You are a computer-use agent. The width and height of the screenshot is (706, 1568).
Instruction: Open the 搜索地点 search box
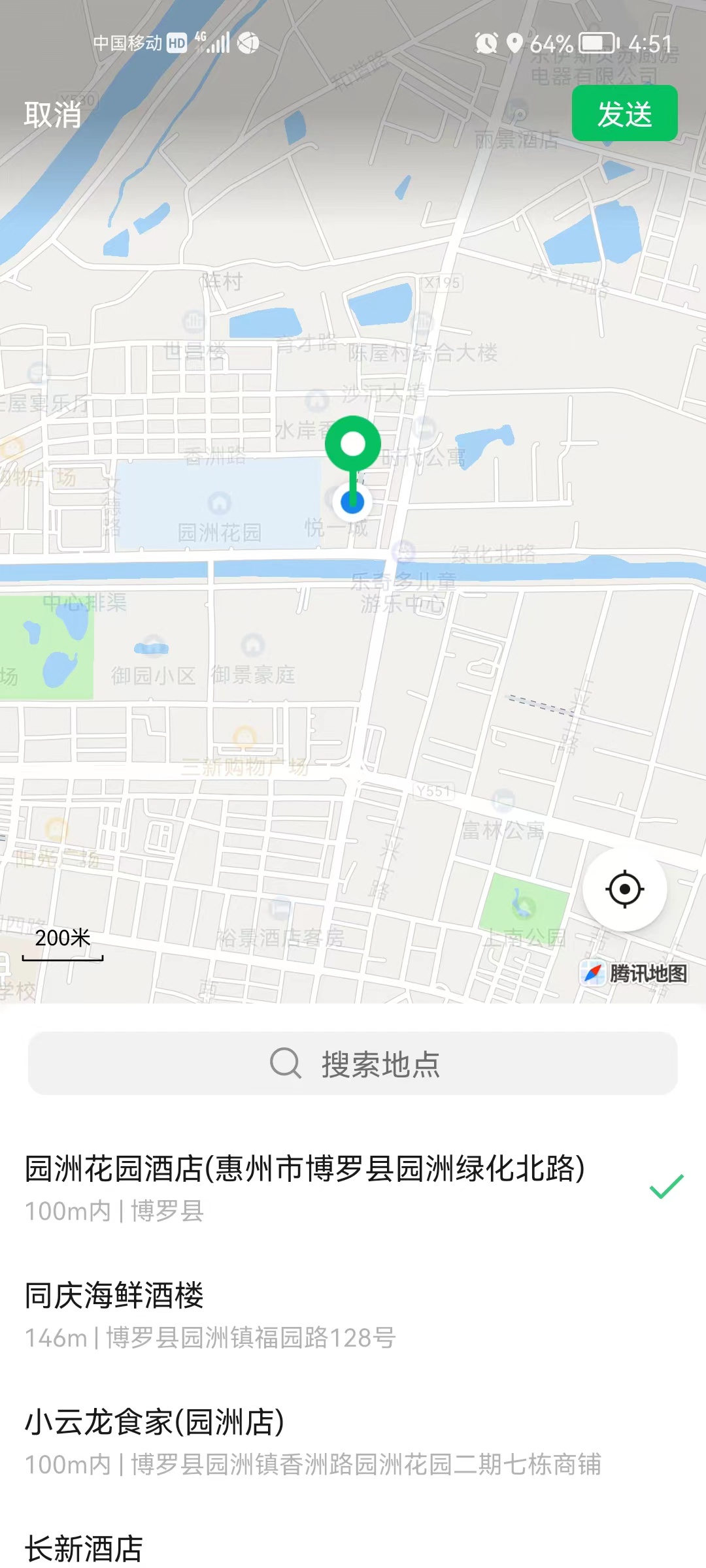pyautogui.click(x=353, y=1064)
